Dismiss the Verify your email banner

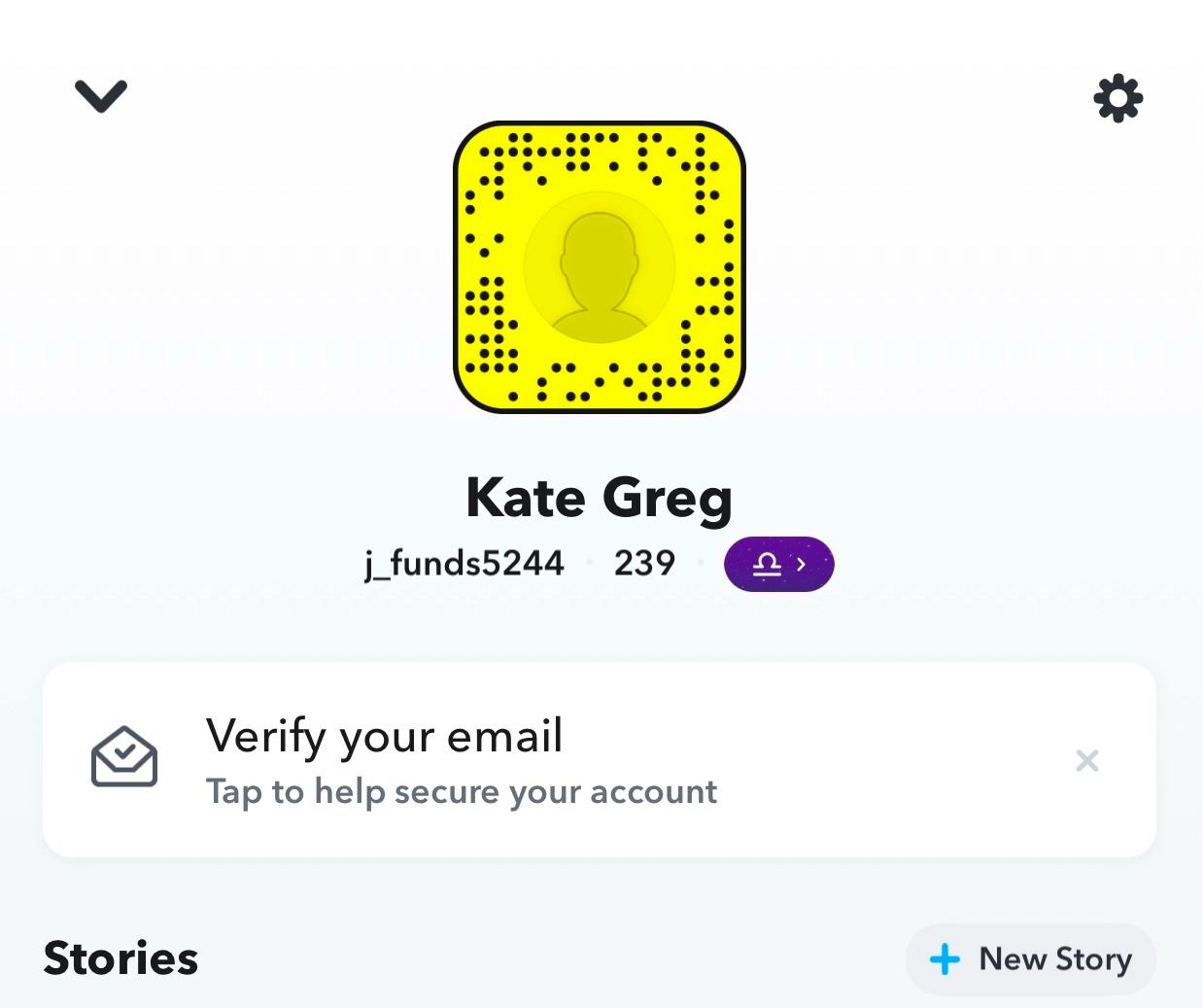1086,760
